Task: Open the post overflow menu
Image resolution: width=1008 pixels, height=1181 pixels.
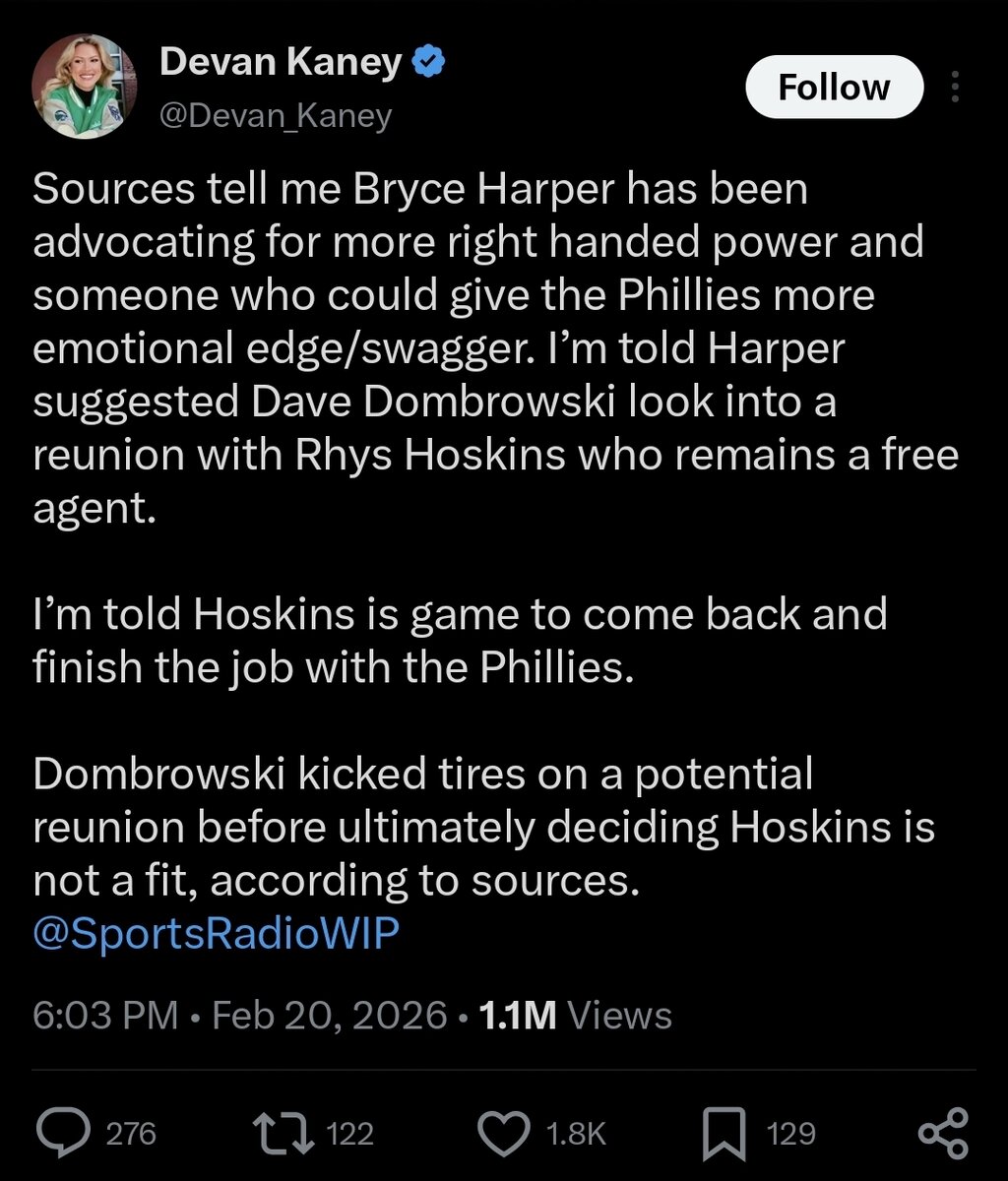Action: (955, 88)
